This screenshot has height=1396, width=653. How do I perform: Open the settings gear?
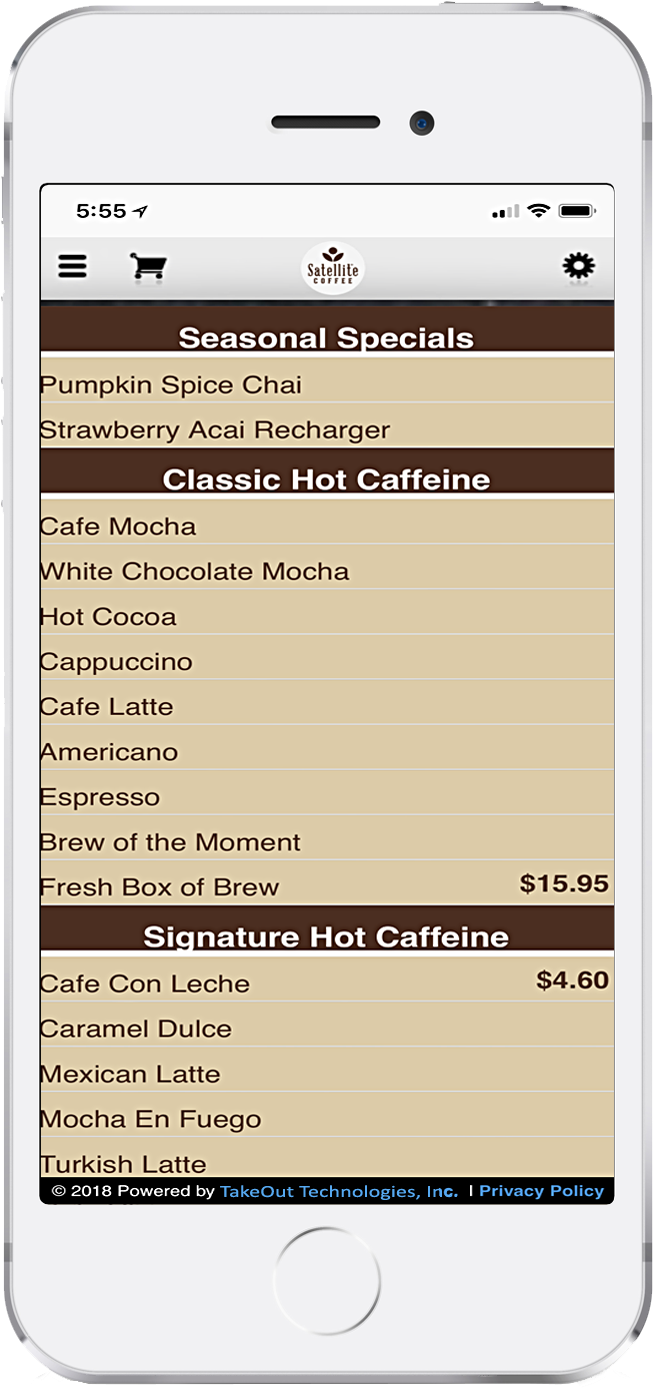pyautogui.click(x=578, y=266)
